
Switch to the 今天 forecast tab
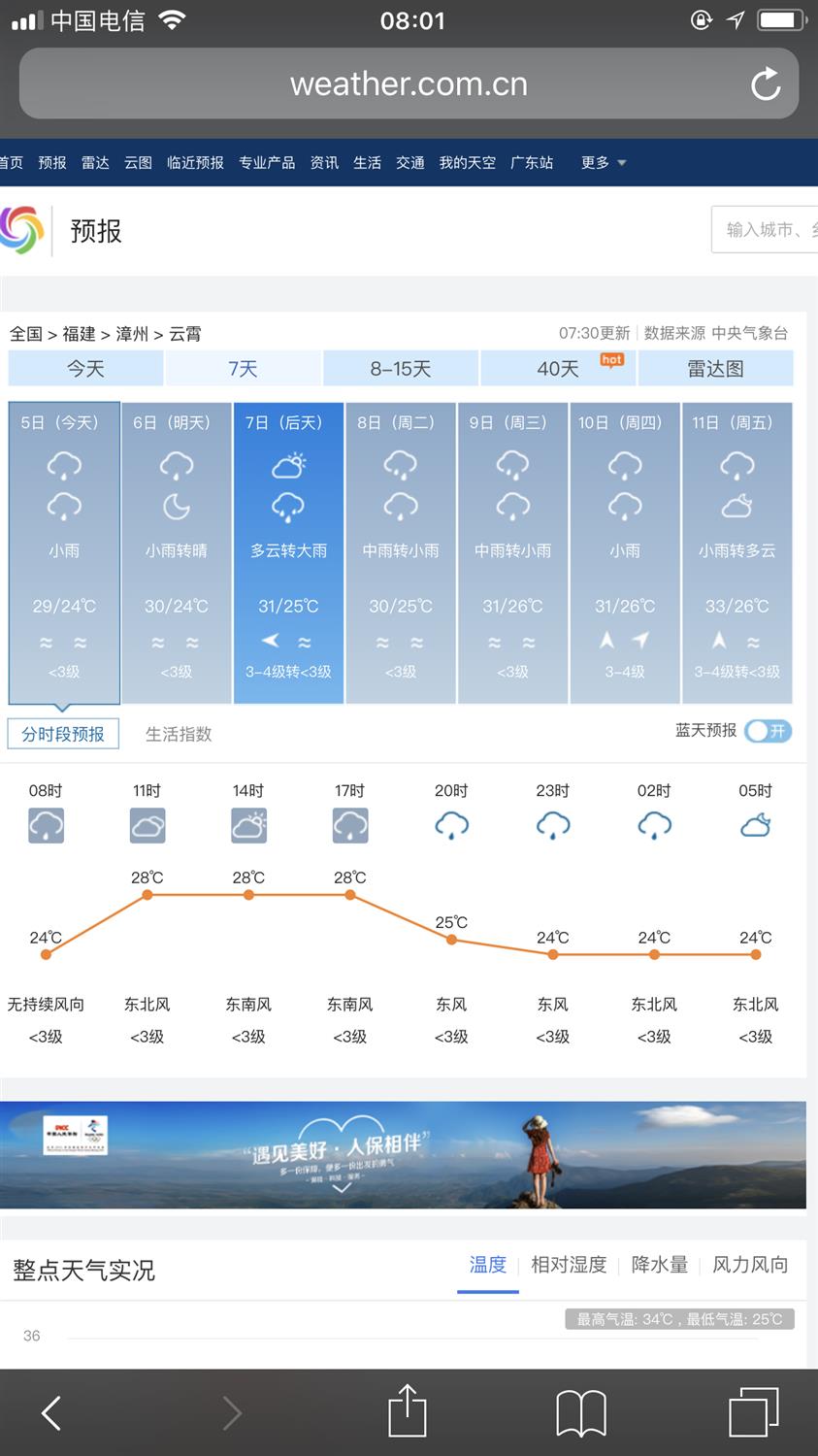pyautogui.click(x=85, y=369)
